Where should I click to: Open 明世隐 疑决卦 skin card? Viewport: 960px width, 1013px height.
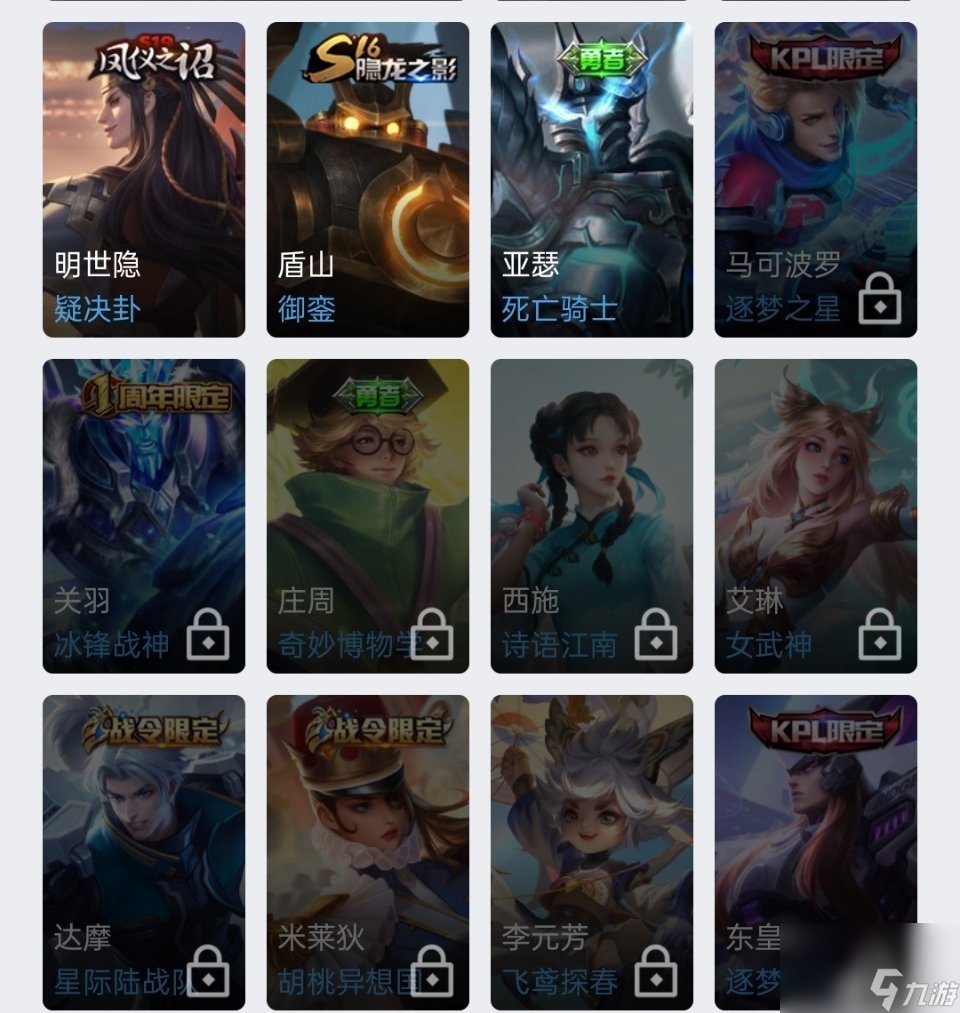click(x=143, y=180)
